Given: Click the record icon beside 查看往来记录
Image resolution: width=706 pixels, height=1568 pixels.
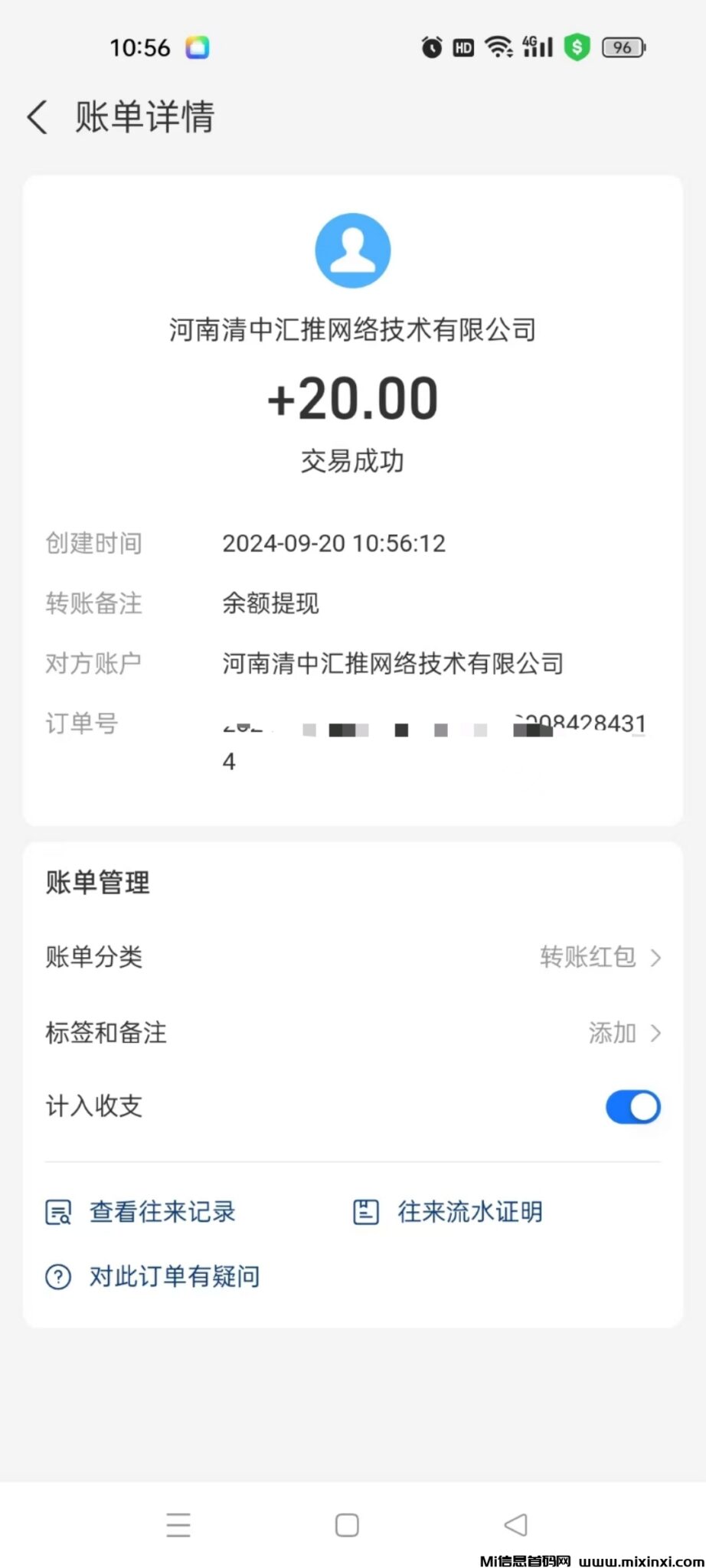Looking at the screenshot, I should [x=57, y=1212].
